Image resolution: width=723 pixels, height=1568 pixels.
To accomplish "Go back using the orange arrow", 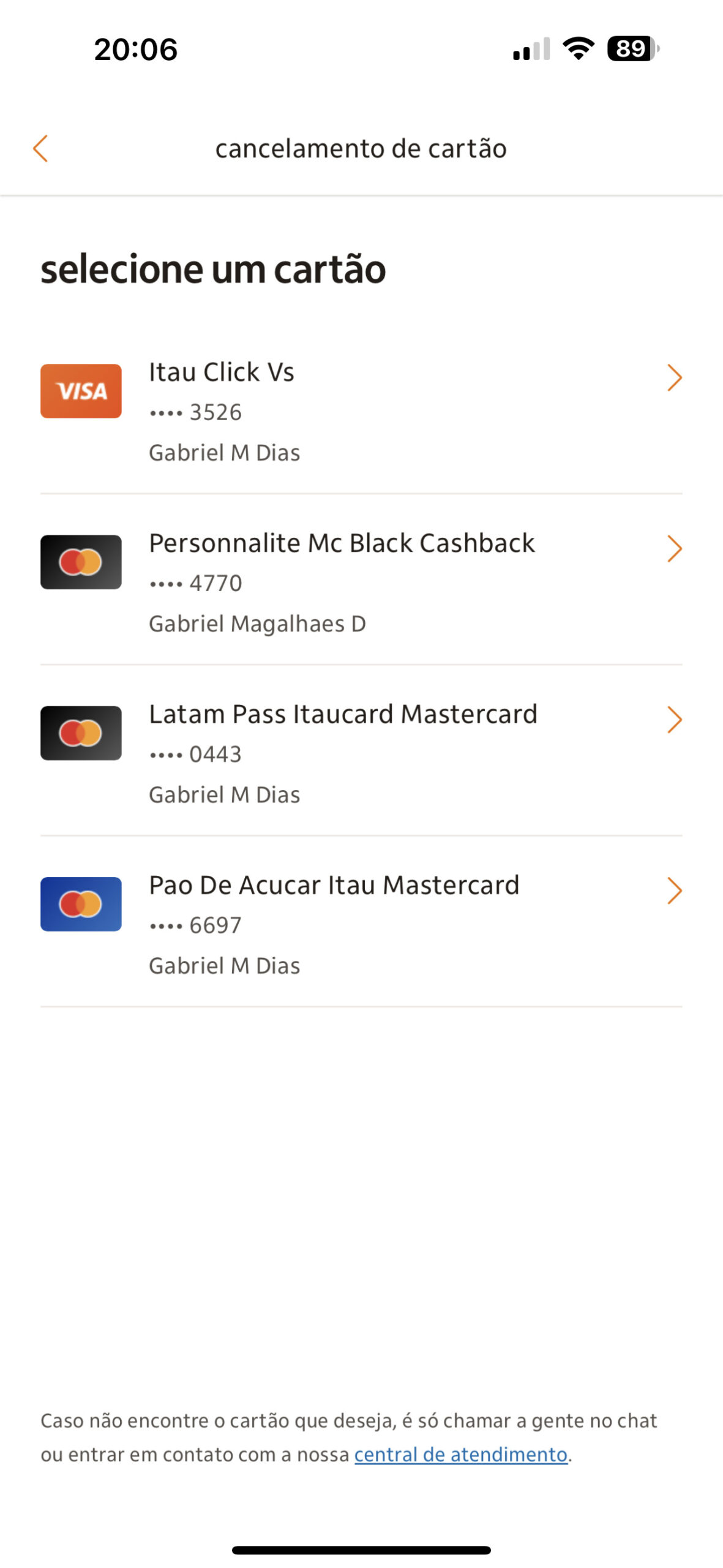I will [40, 148].
